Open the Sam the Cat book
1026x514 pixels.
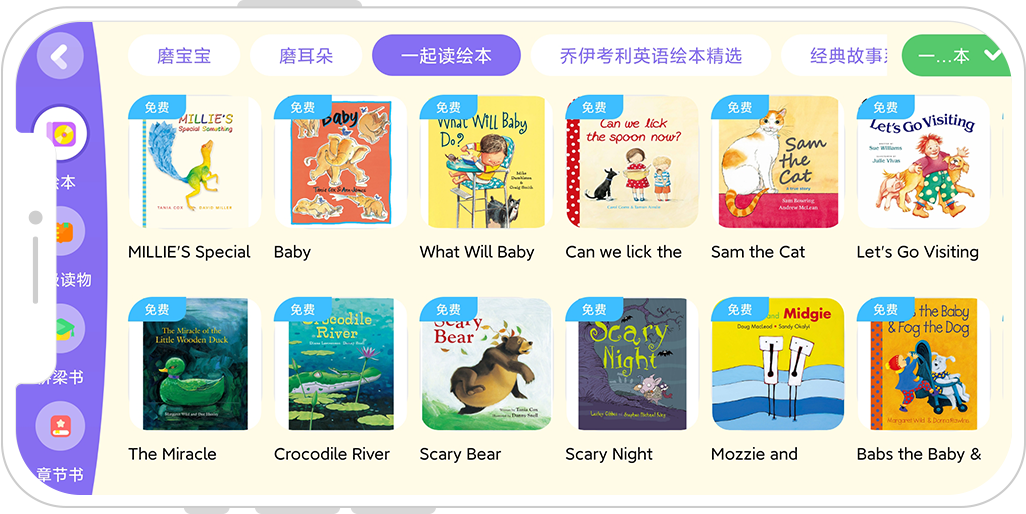tap(777, 163)
